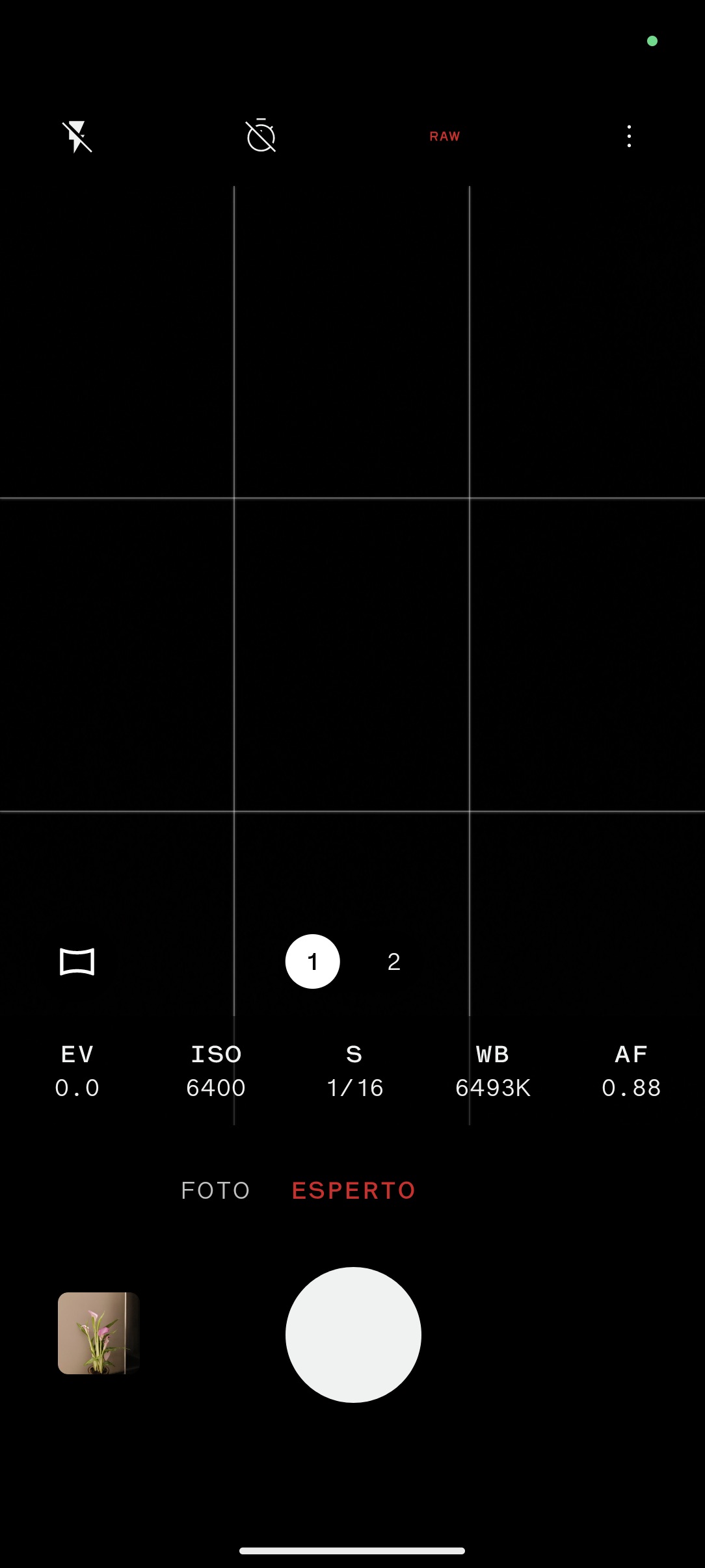Select the ESPERTO mode tab

pyautogui.click(x=354, y=1190)
